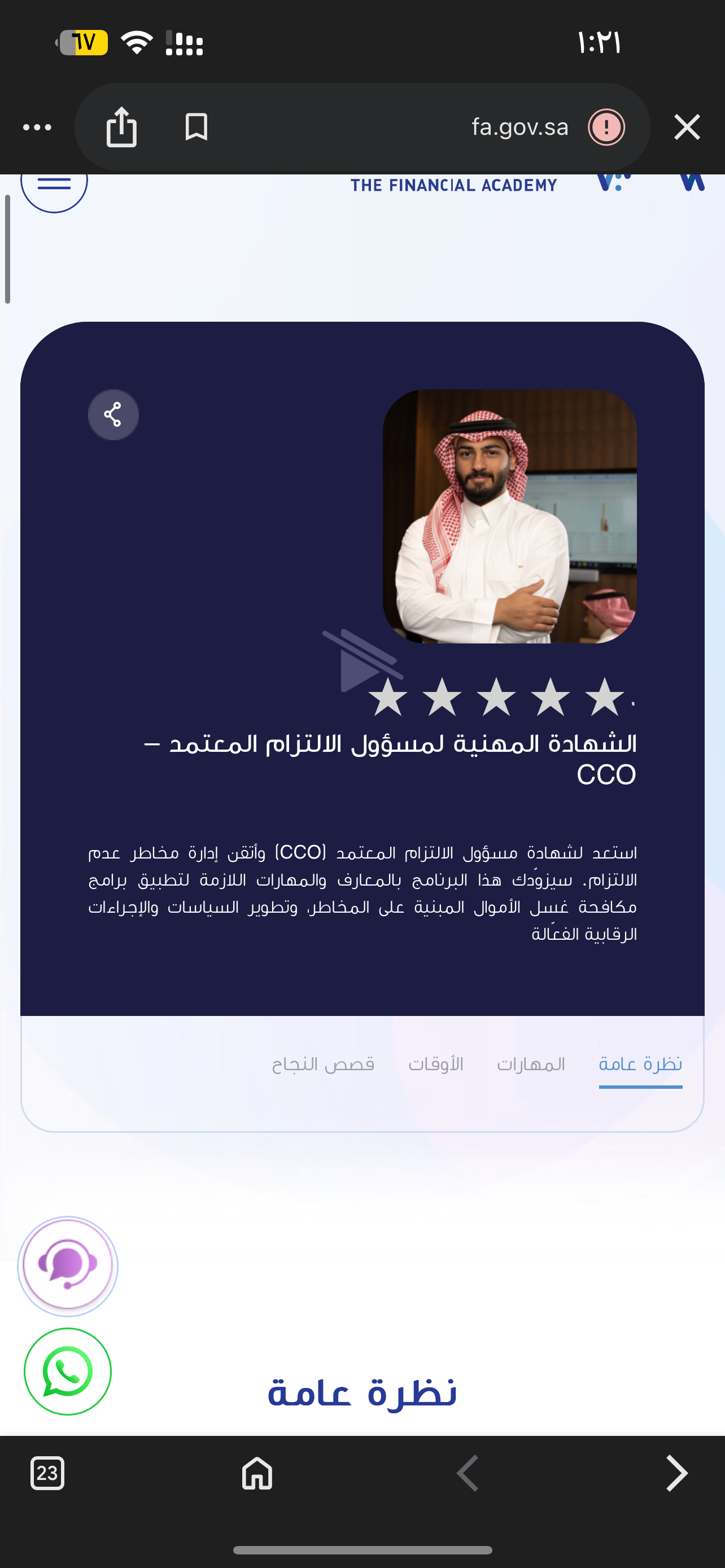Open the live chat support bubble
Image resolution: width=725 pixels, height=1568 pixels.
[x=68, y=1265]
